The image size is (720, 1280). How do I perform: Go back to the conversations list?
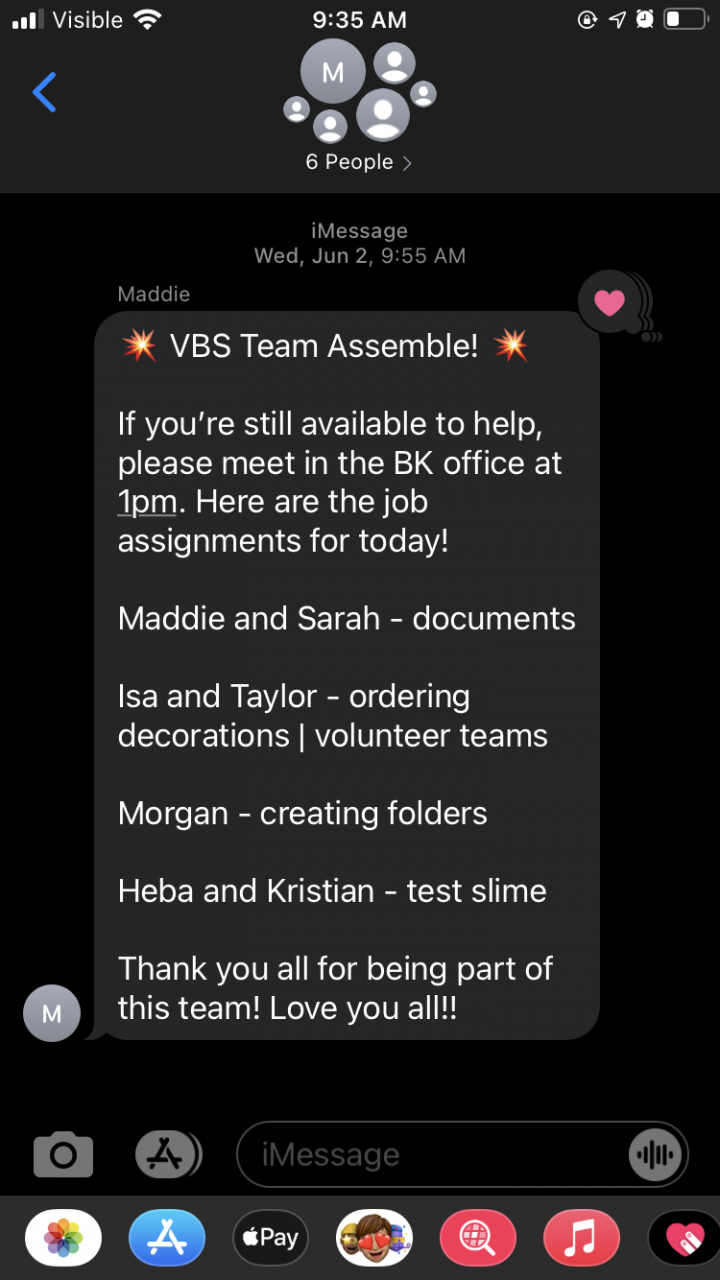[x=44, y=92]
